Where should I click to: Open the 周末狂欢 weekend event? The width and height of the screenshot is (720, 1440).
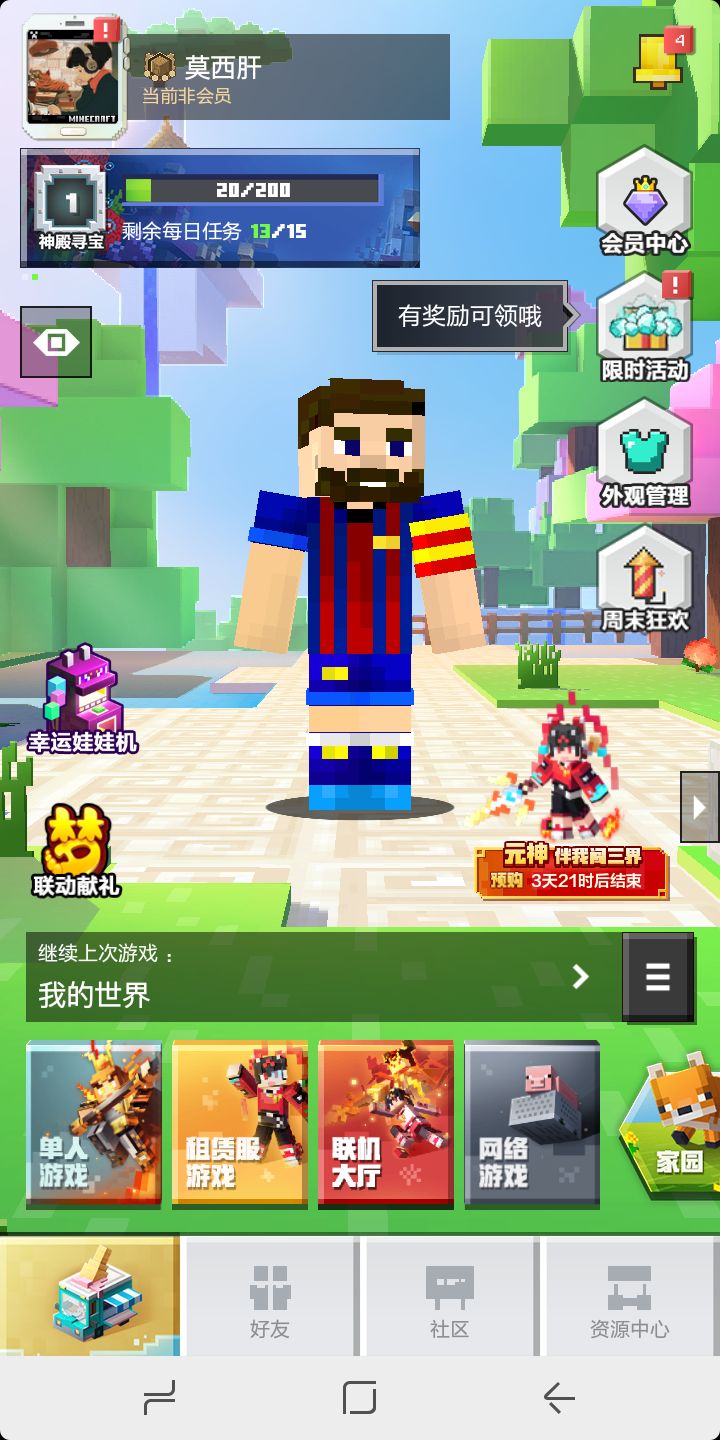tap(645, 580)
